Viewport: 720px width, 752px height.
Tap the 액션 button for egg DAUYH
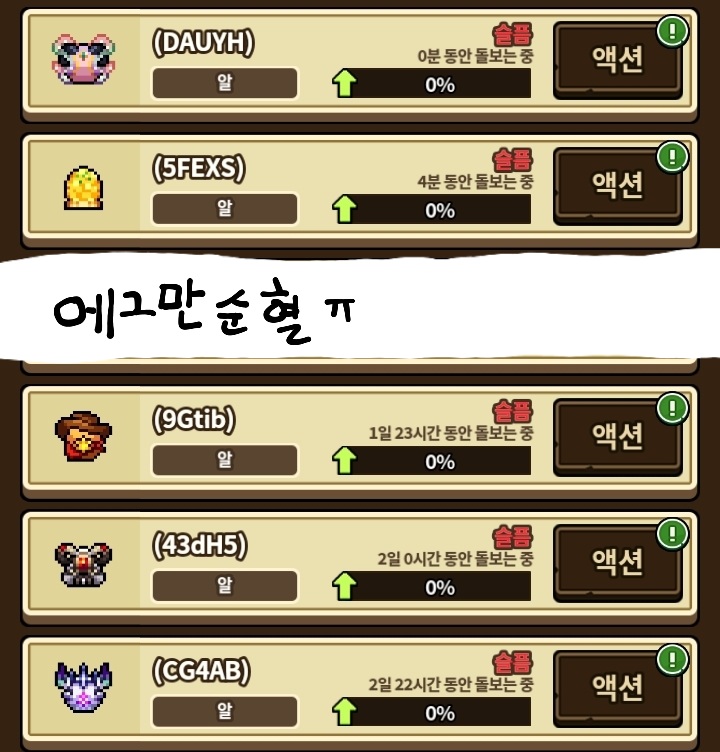[x=617, y=60]
